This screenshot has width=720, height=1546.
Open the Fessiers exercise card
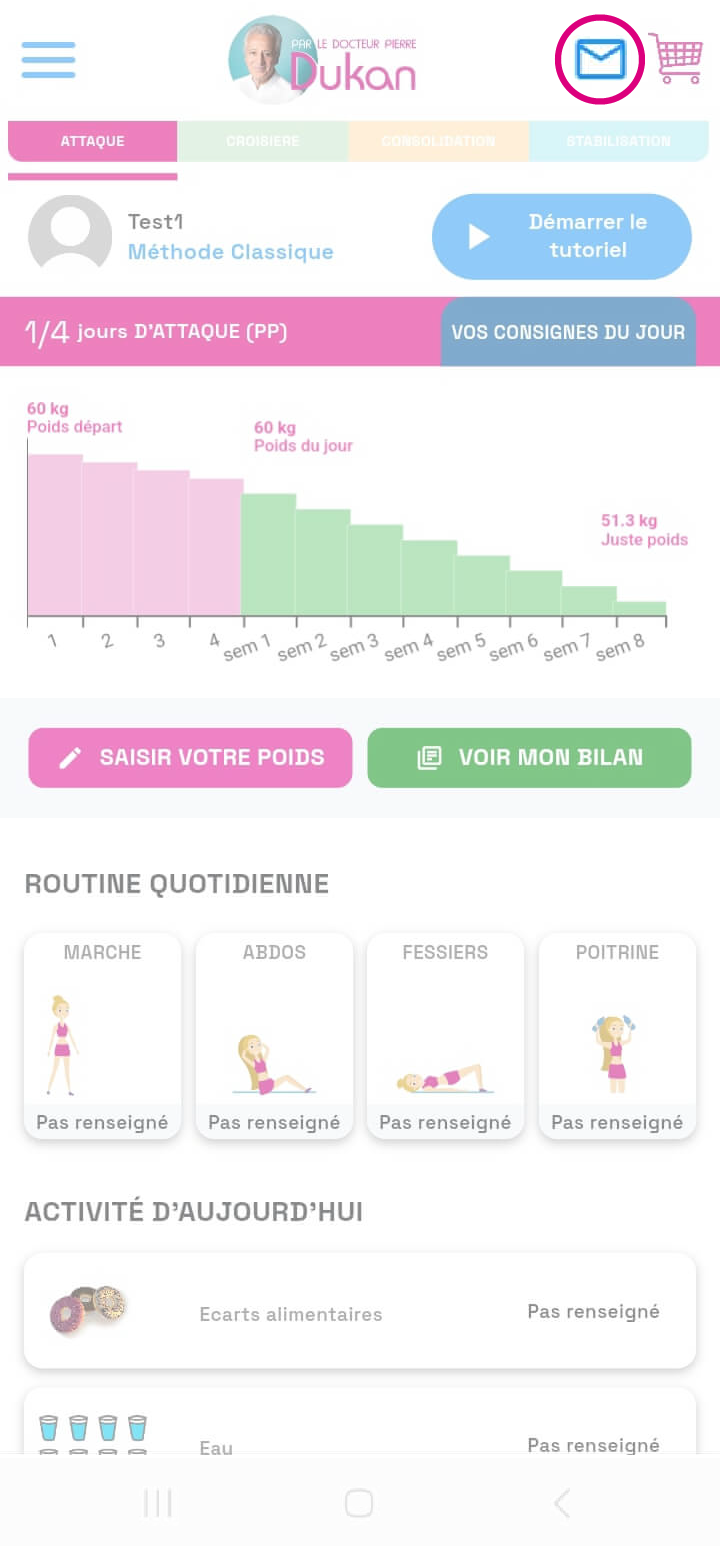(445, 1035)
